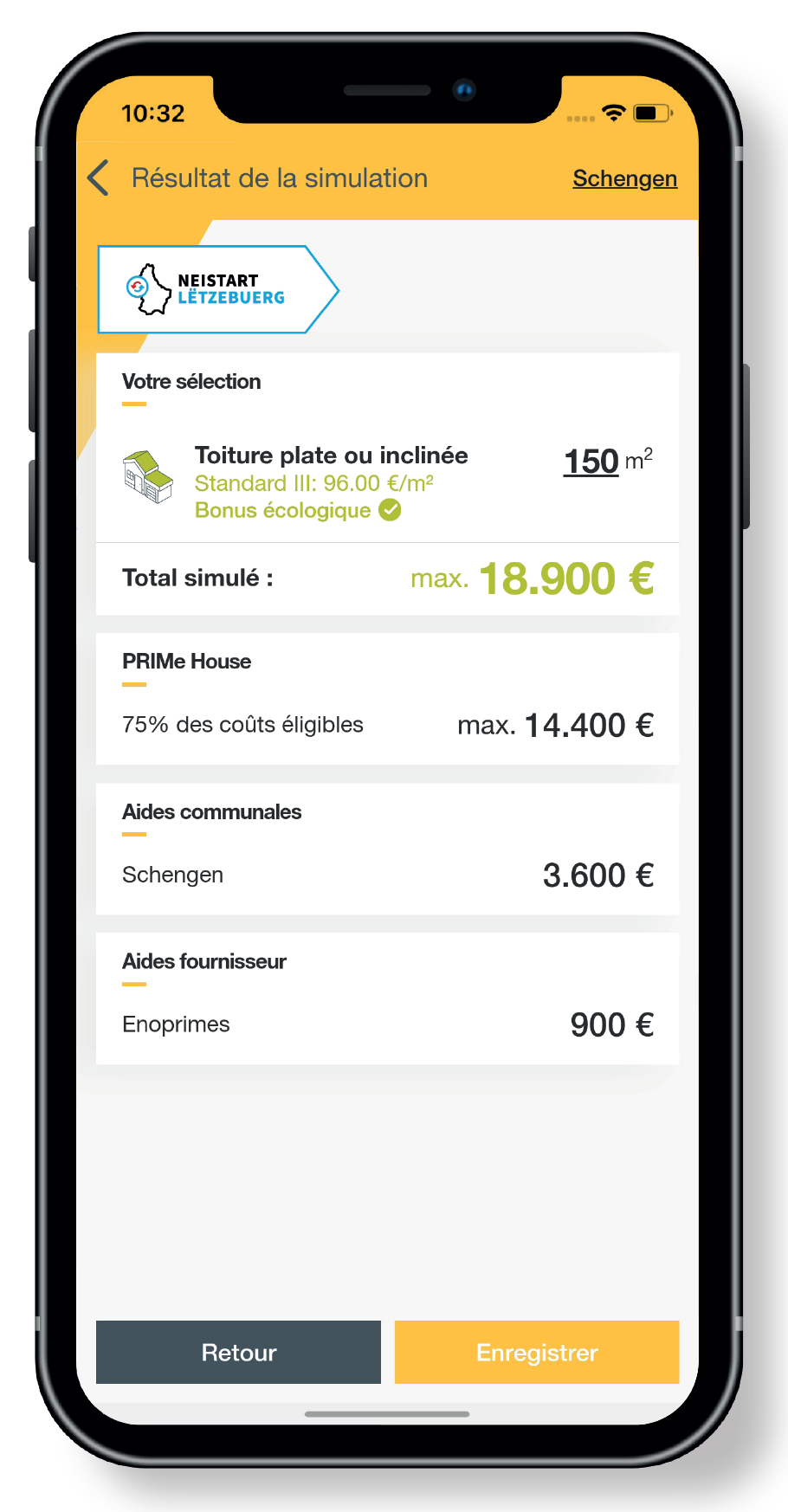Screen dimensions: 788x1512
Task: Open the Schengen commune link
Action: click(624, 178)
